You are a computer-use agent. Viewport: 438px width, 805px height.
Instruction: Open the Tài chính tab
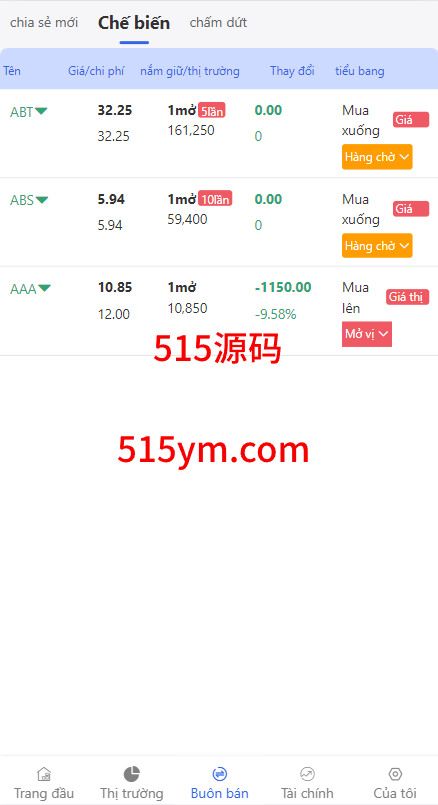point(307,782)
